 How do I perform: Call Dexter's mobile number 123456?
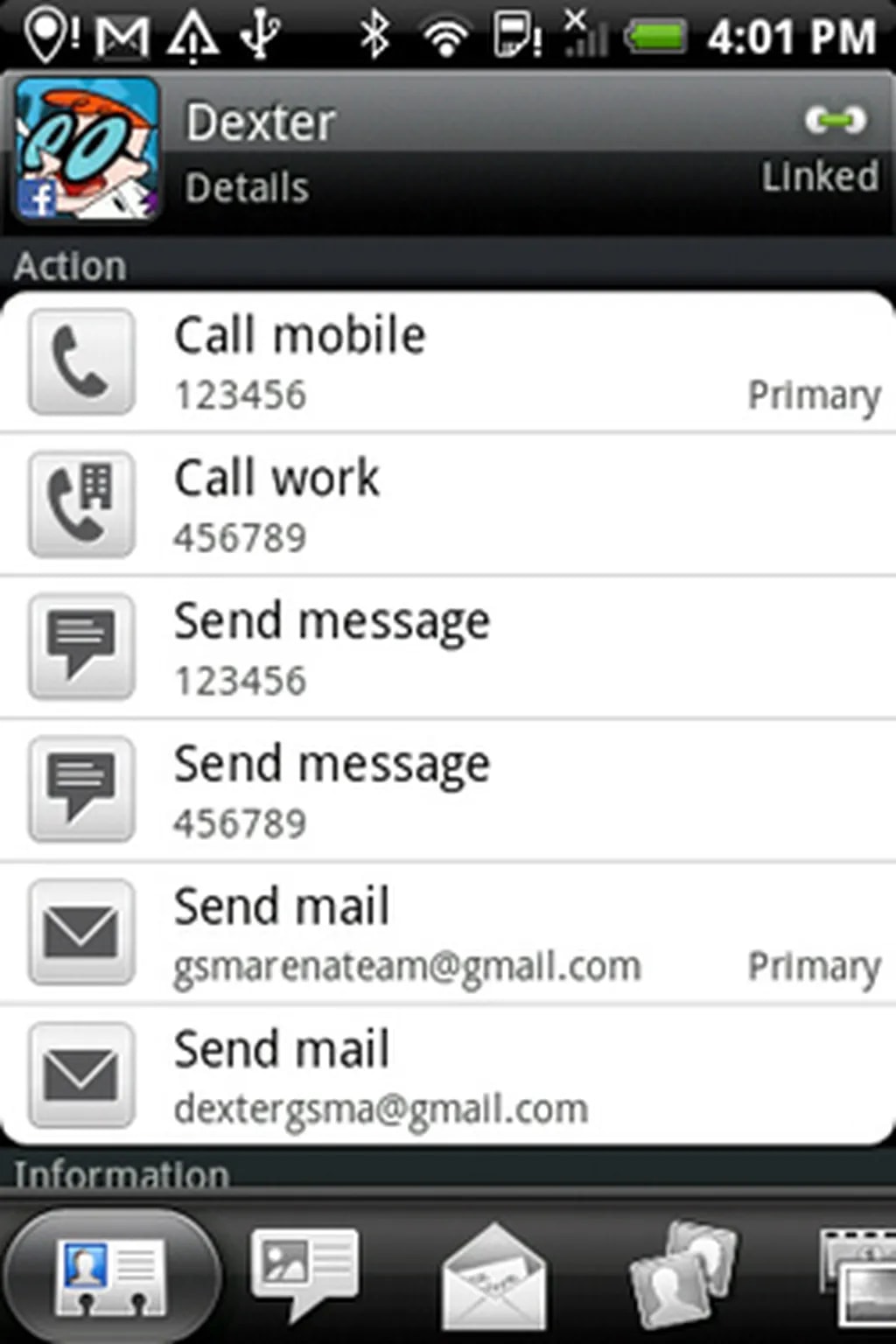(446, 361)
